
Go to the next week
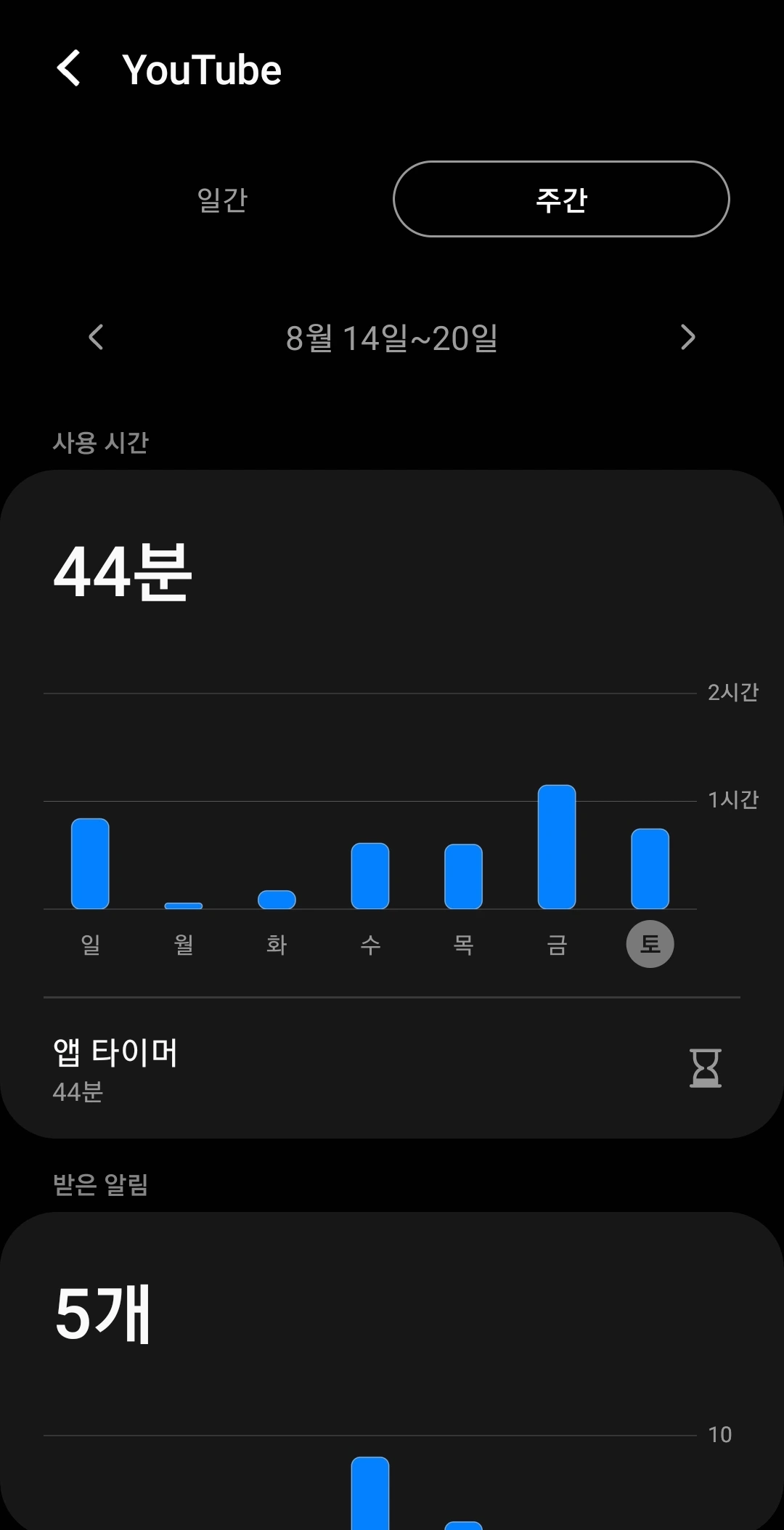(x=687, y=337)
